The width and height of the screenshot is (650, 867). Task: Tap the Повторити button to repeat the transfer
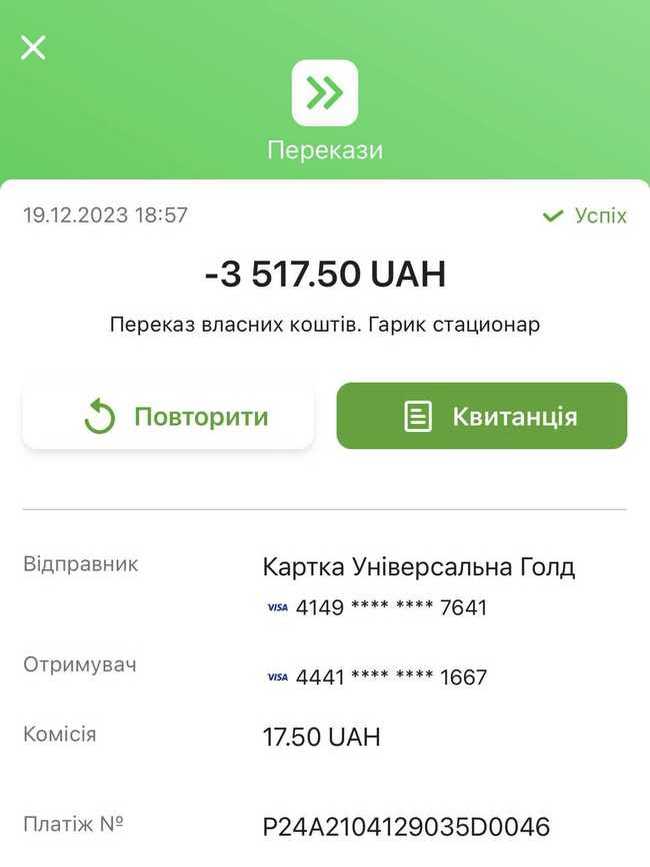[168, 416]
